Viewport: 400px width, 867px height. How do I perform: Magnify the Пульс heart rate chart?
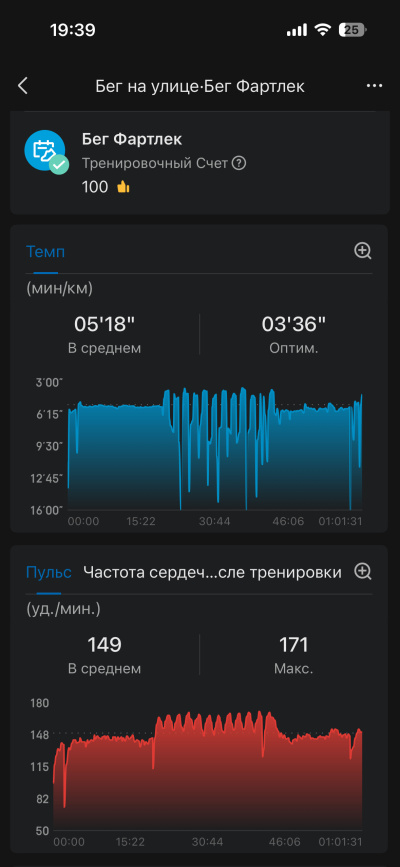click(363, 572)
